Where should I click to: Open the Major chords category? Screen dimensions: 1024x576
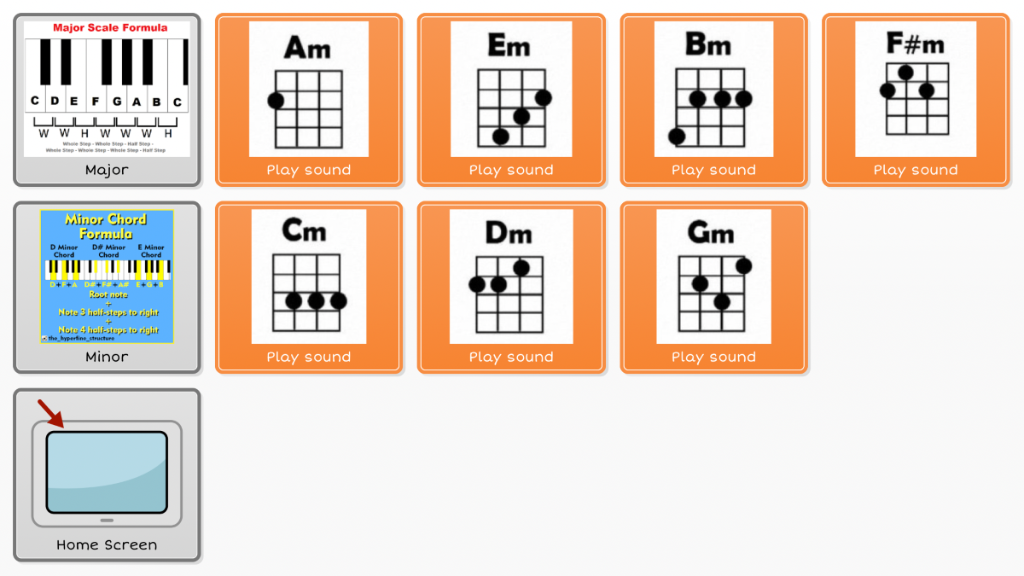(107, 100)
